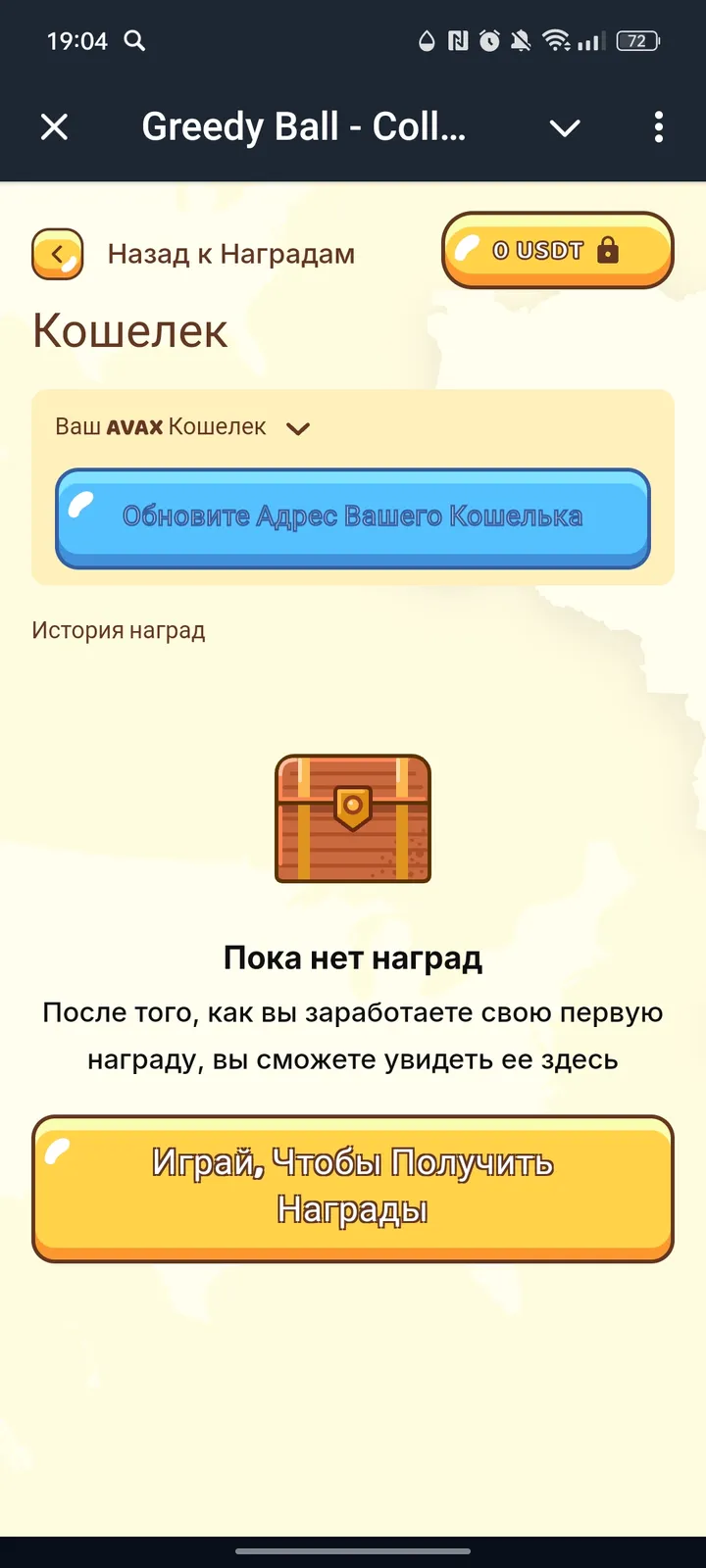Click the padlock icon on the balance pill
Screen dimensions: 706x1568
[610, 251]
